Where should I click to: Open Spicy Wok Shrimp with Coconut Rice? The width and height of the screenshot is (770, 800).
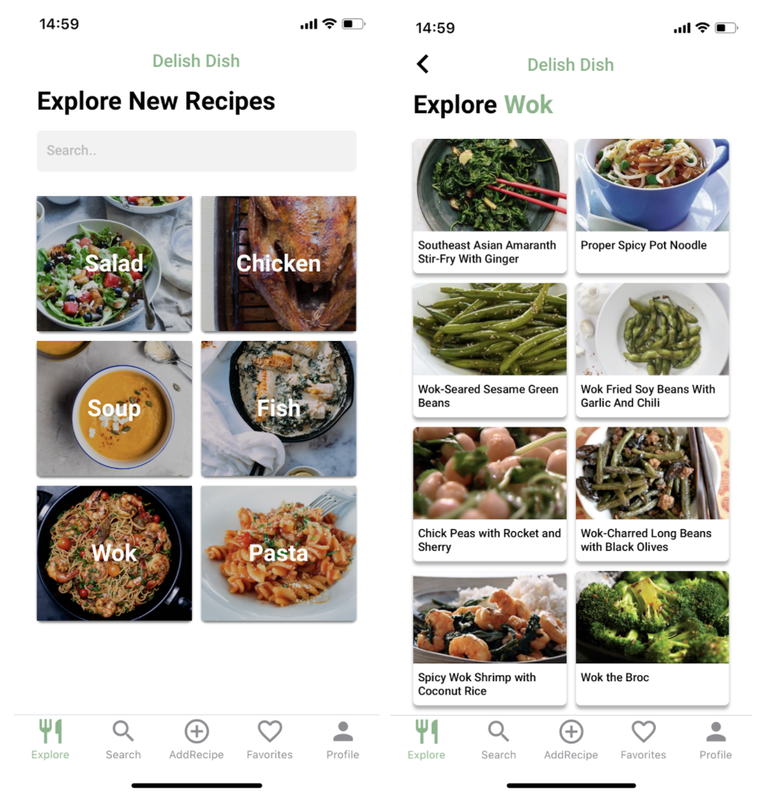490,637
